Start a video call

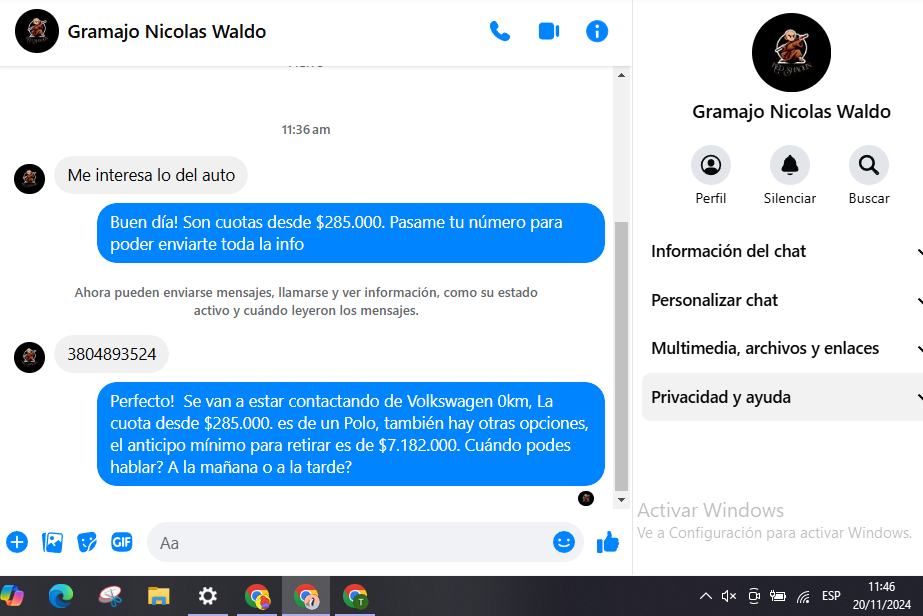click(x=548, y=31)
